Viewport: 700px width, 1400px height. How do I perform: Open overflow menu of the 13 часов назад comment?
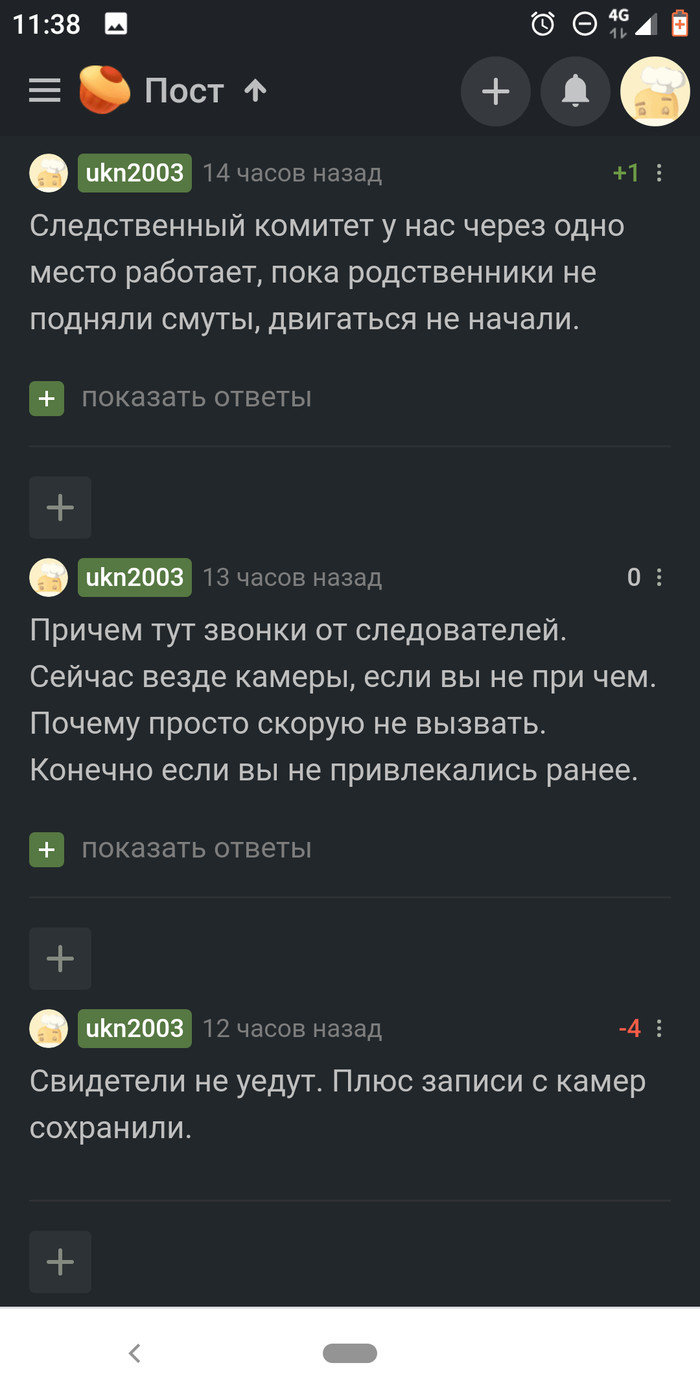(659, 577)
